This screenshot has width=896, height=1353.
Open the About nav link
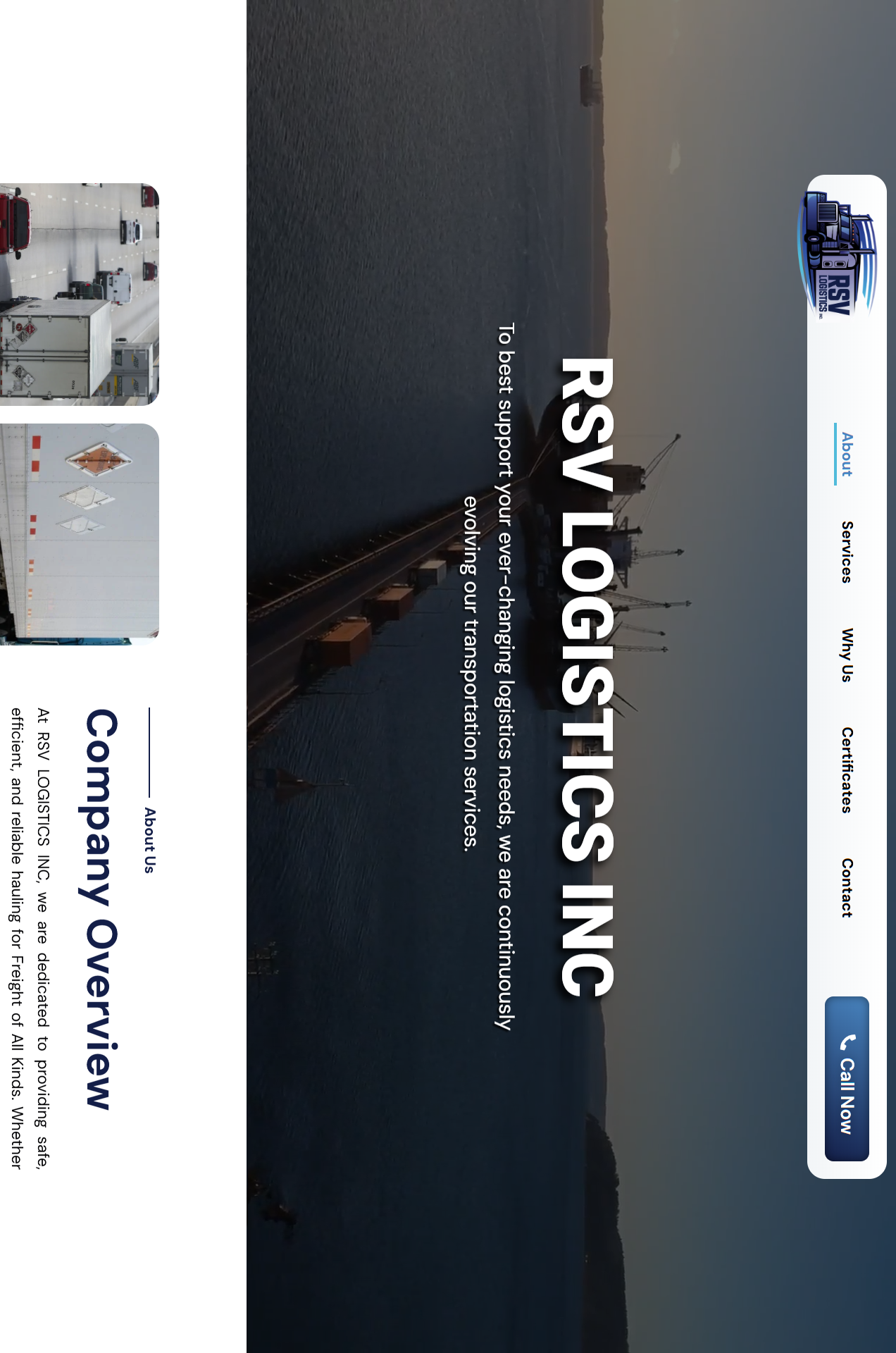pyautogui.click(x=847, y=455)
